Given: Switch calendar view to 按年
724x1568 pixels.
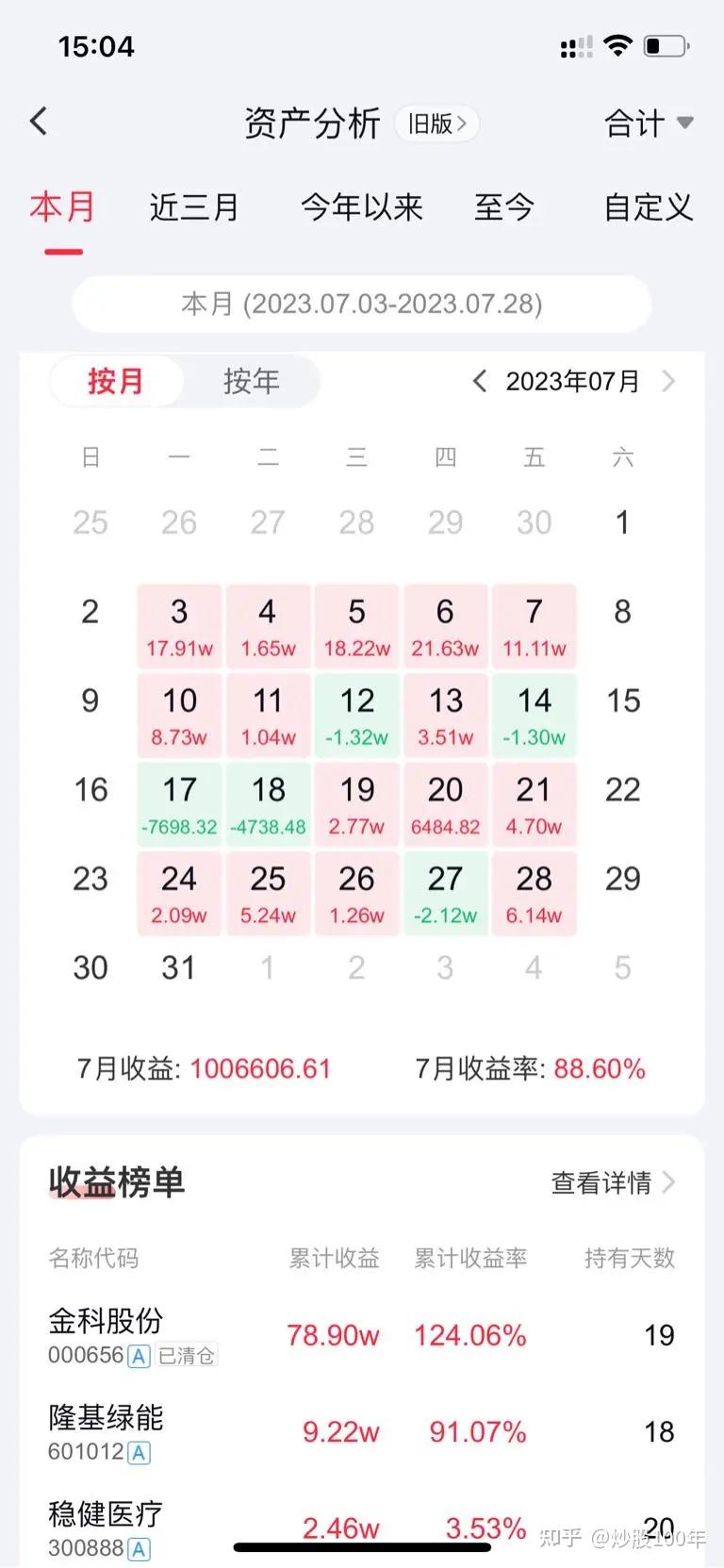Looking at the screenshot, I should click(251, 381).
